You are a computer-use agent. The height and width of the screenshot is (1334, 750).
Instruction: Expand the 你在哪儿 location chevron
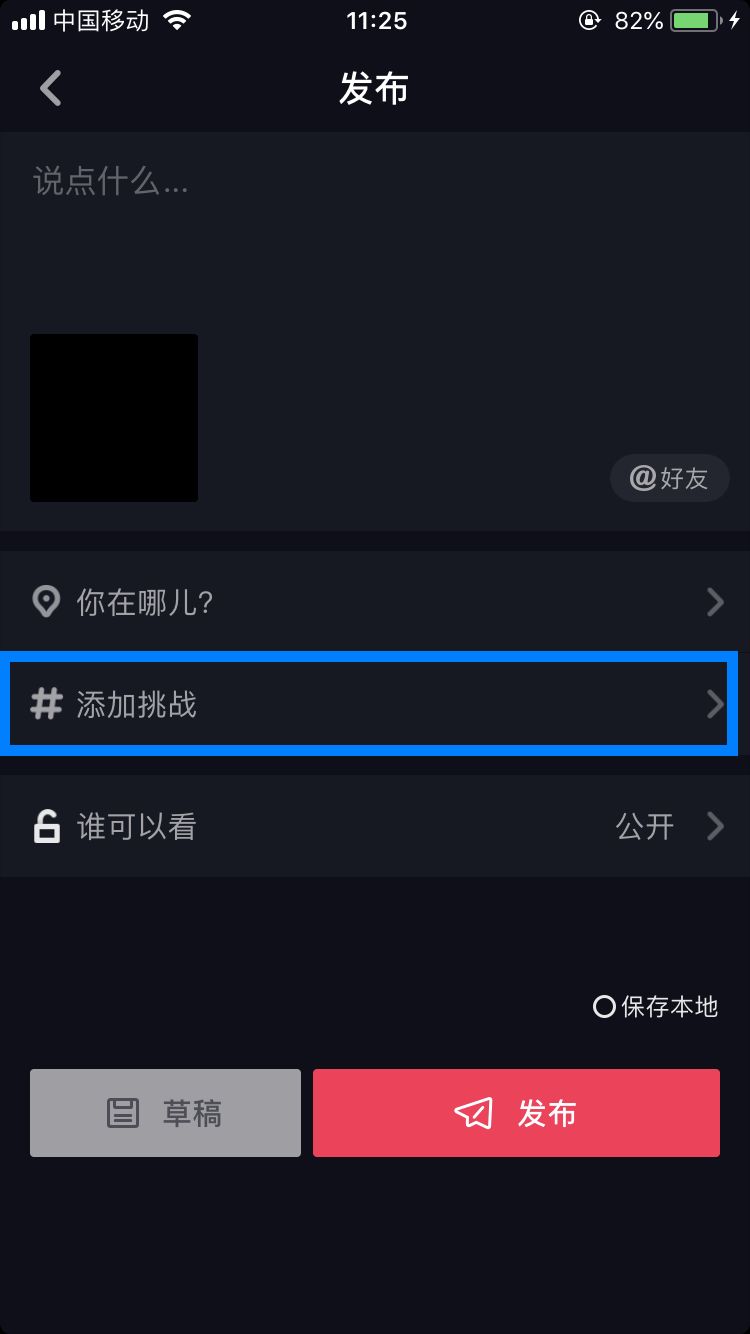coord(714,601)
